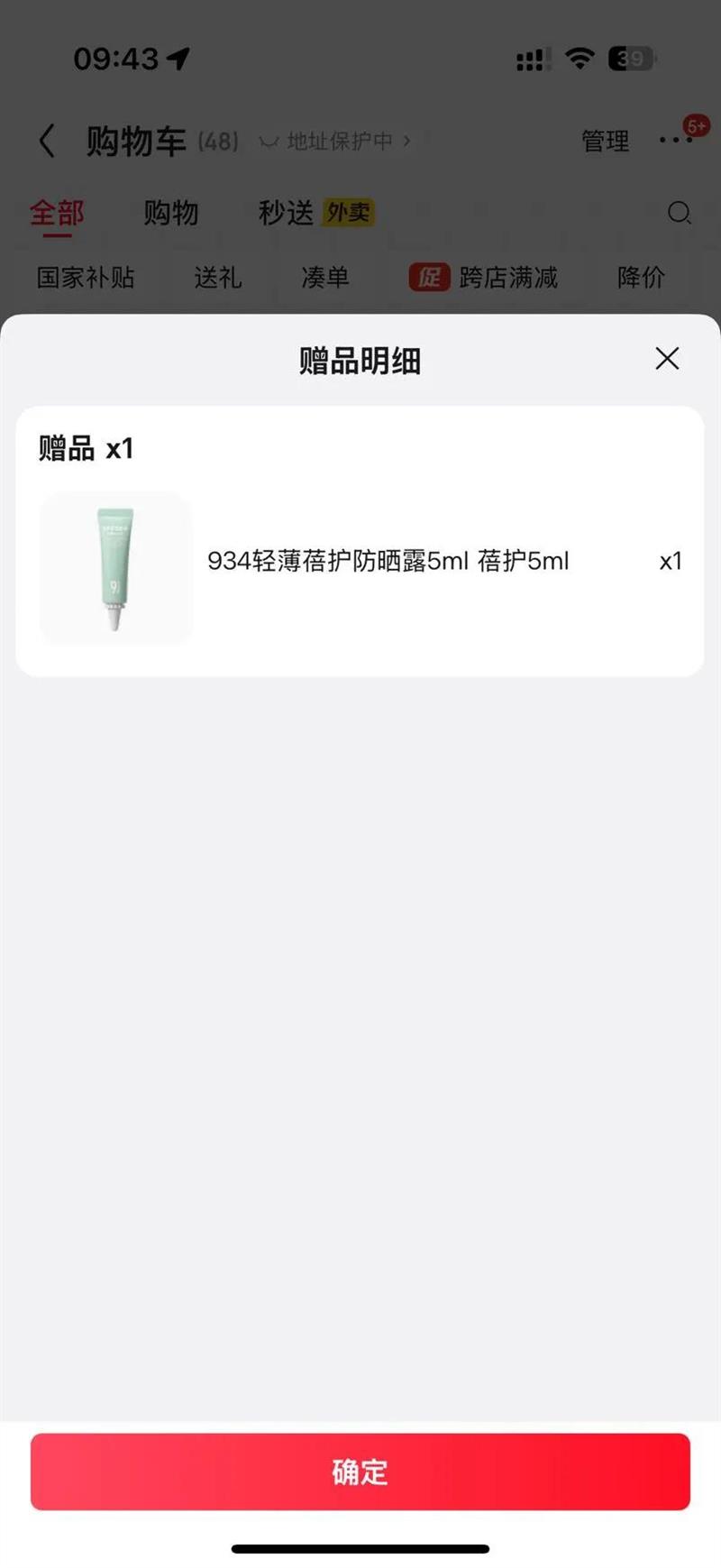The image size is (721, 1568).
Task: Tap the sunscreen gift product thumbnail
Action: [x=114, y=568]
